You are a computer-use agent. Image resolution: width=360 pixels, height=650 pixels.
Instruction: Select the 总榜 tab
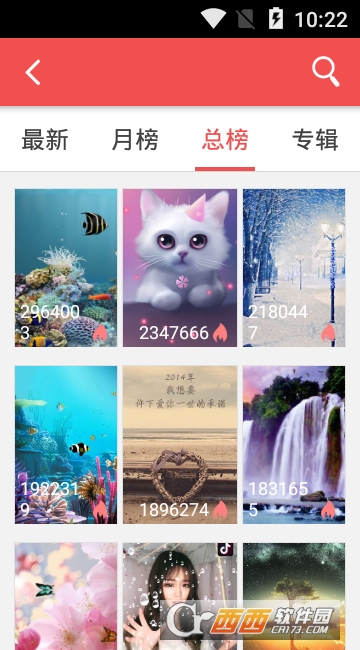pos(225,140)
